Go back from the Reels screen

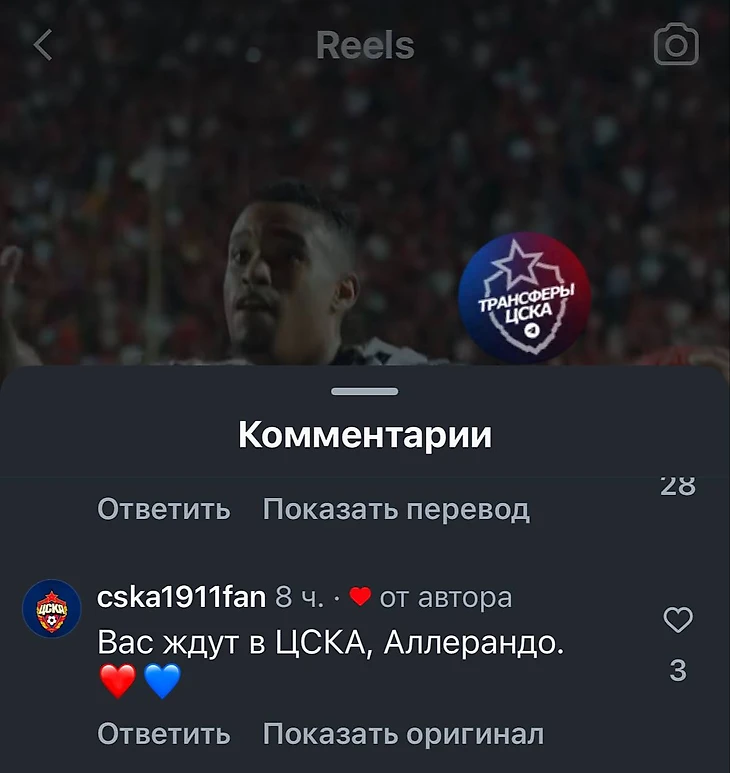tap(42, 45)
